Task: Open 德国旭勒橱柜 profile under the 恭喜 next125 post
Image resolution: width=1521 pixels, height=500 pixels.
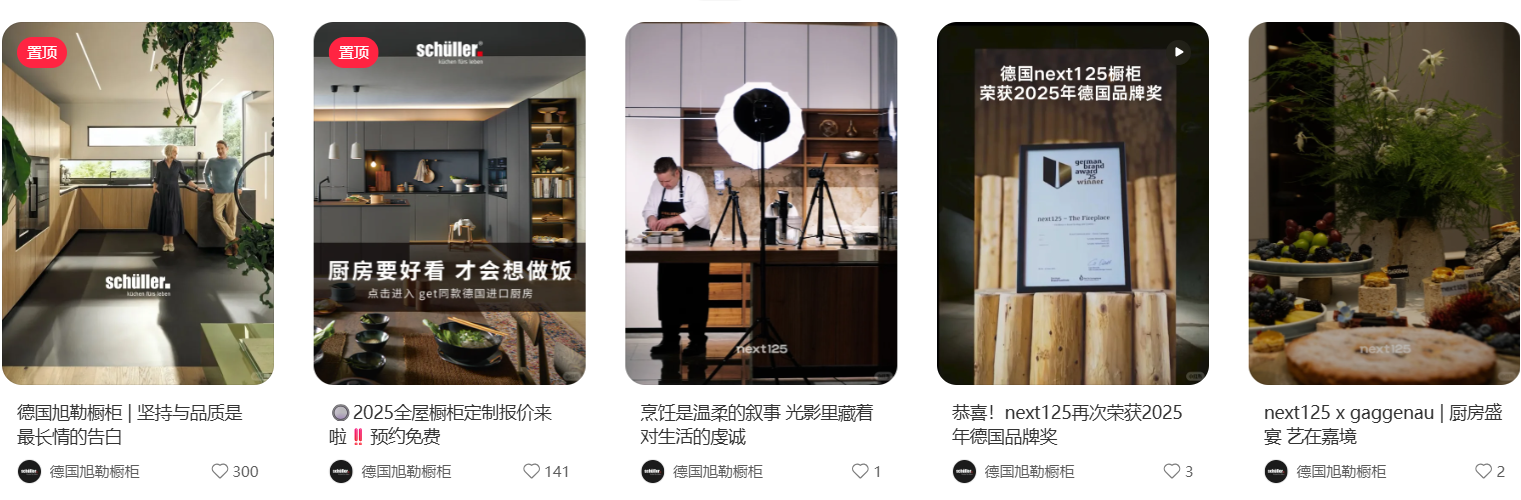Action: pos(1016,472)
